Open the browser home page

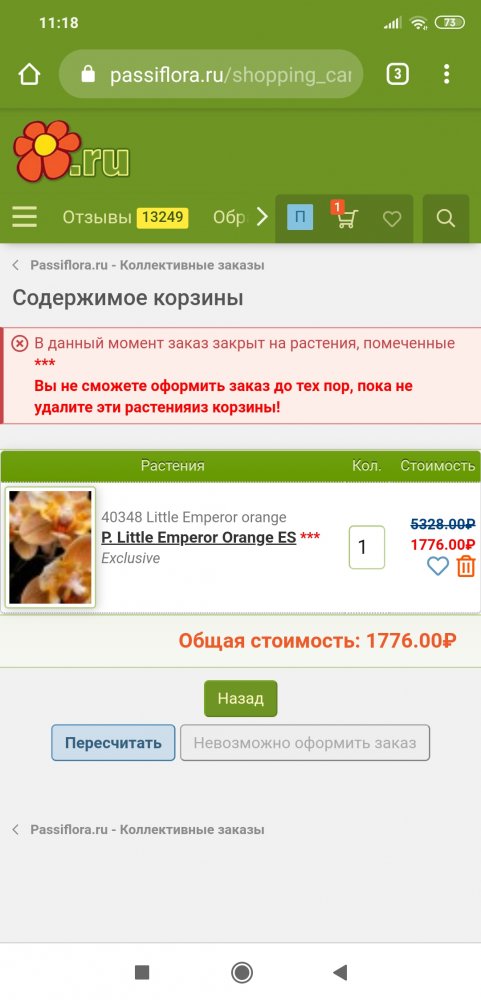[29, 75]
